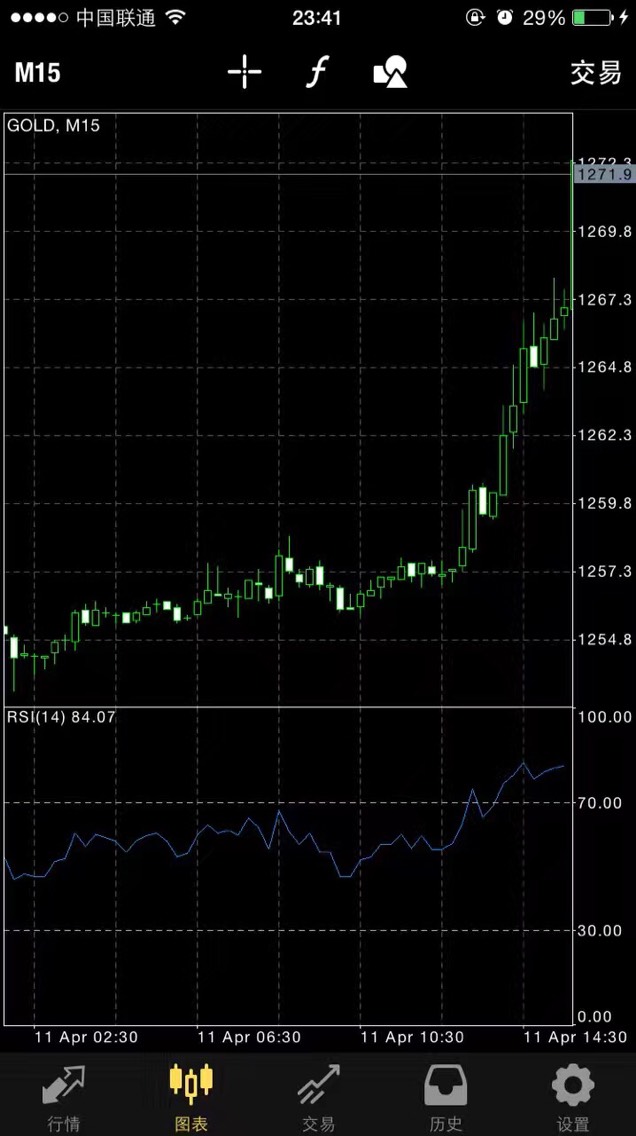This screenshot has height=1136, width=636.
Task: Change the M15 timeframe
Action: tap(38, 72)
